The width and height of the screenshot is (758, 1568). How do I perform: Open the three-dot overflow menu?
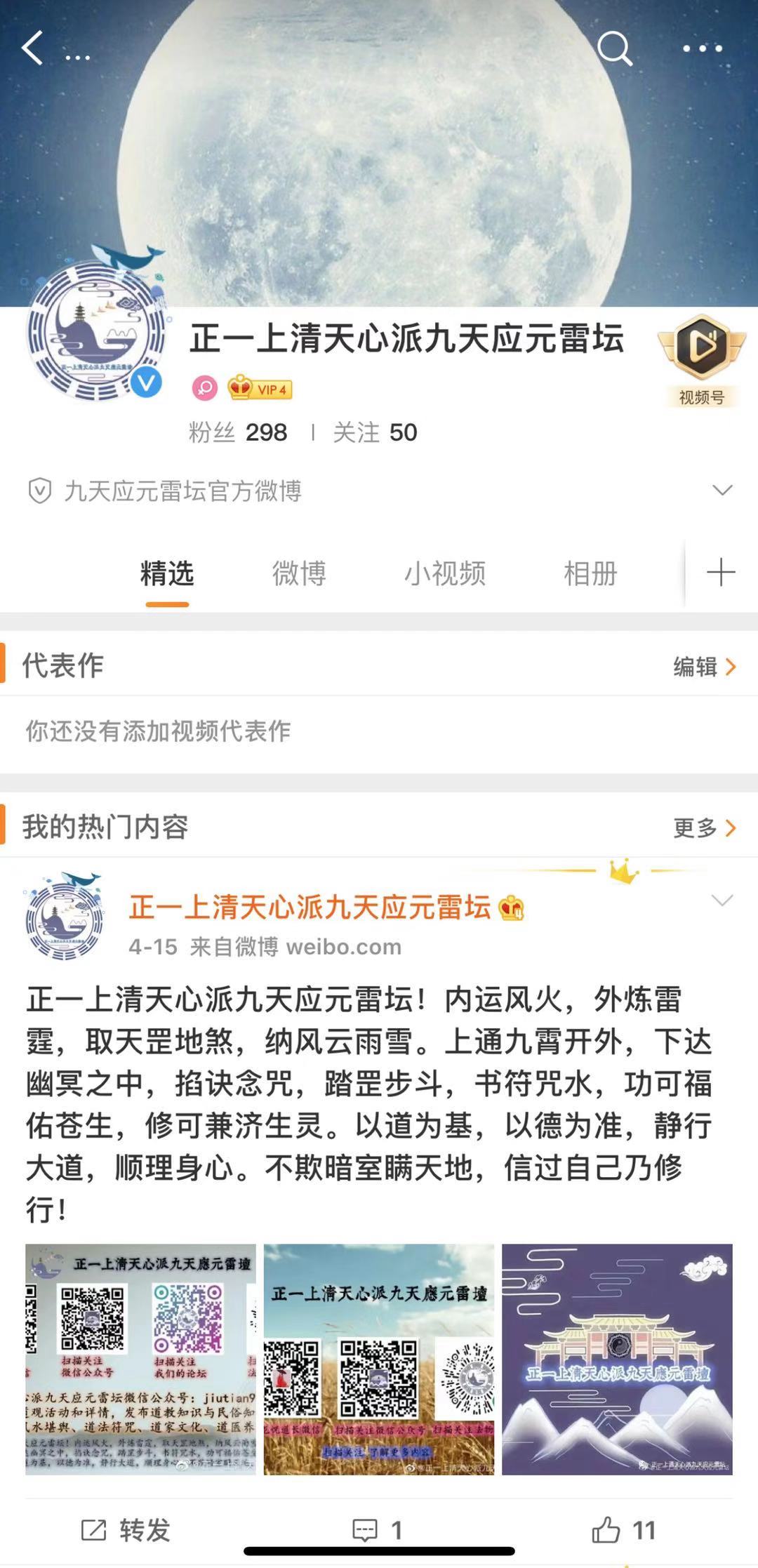pyautogui.click(x=703, y=48)
